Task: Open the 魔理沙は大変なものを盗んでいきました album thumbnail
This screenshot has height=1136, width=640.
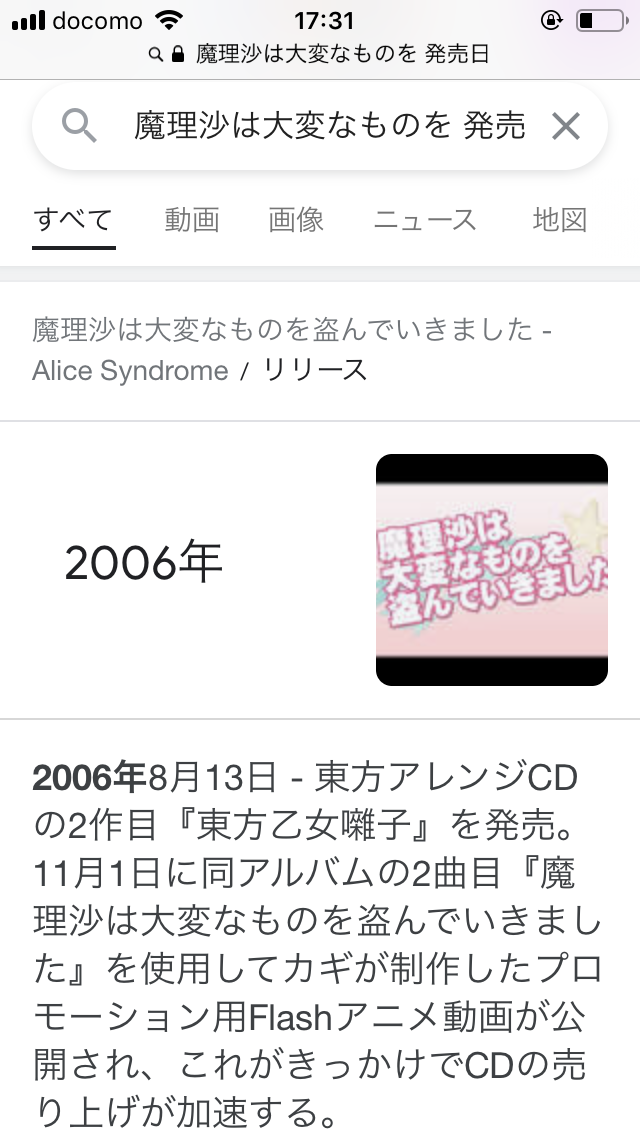Action: pyautogui.click(x=491, y=569)
